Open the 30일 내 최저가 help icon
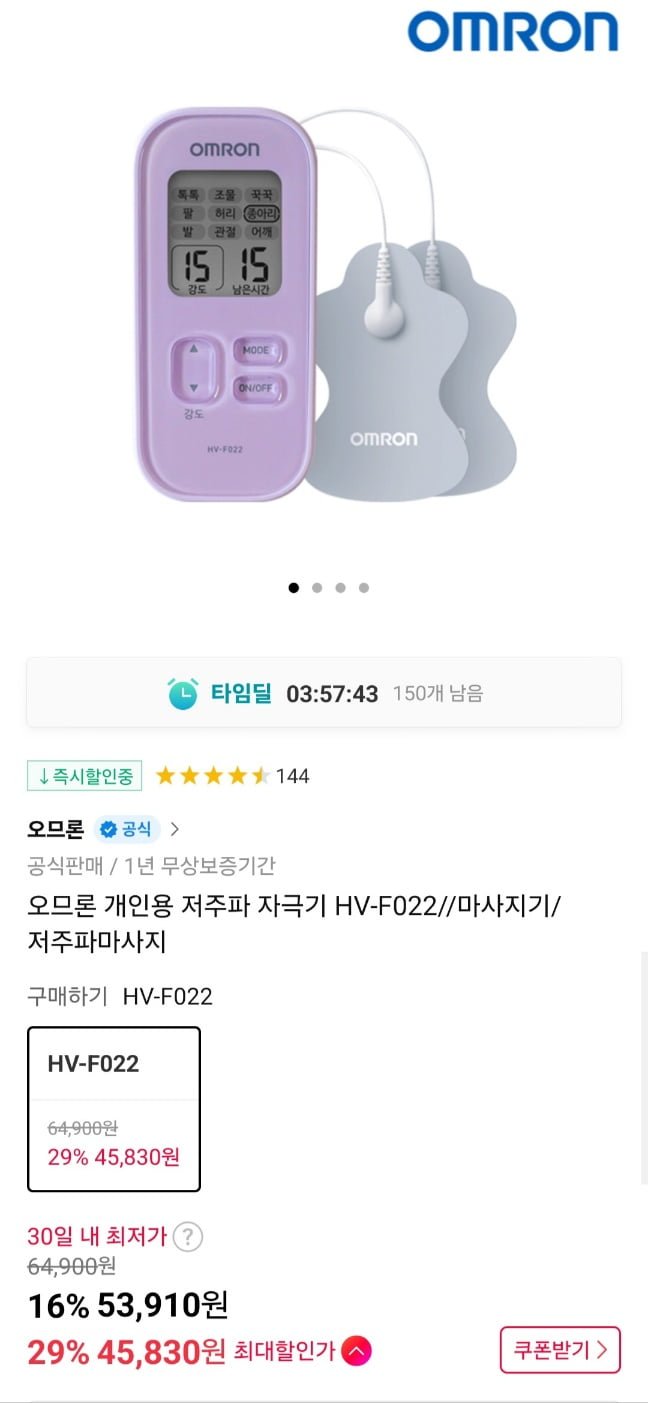This screenshot has width=648, height=1403. point(187,1237)
